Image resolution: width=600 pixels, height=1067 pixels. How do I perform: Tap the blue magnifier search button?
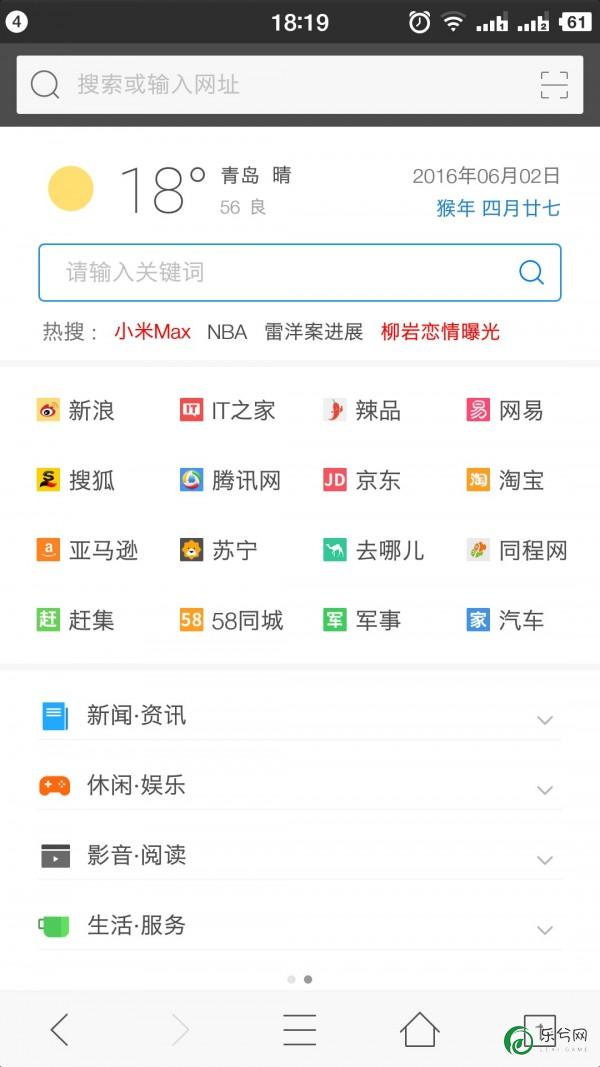coord(531,272)
